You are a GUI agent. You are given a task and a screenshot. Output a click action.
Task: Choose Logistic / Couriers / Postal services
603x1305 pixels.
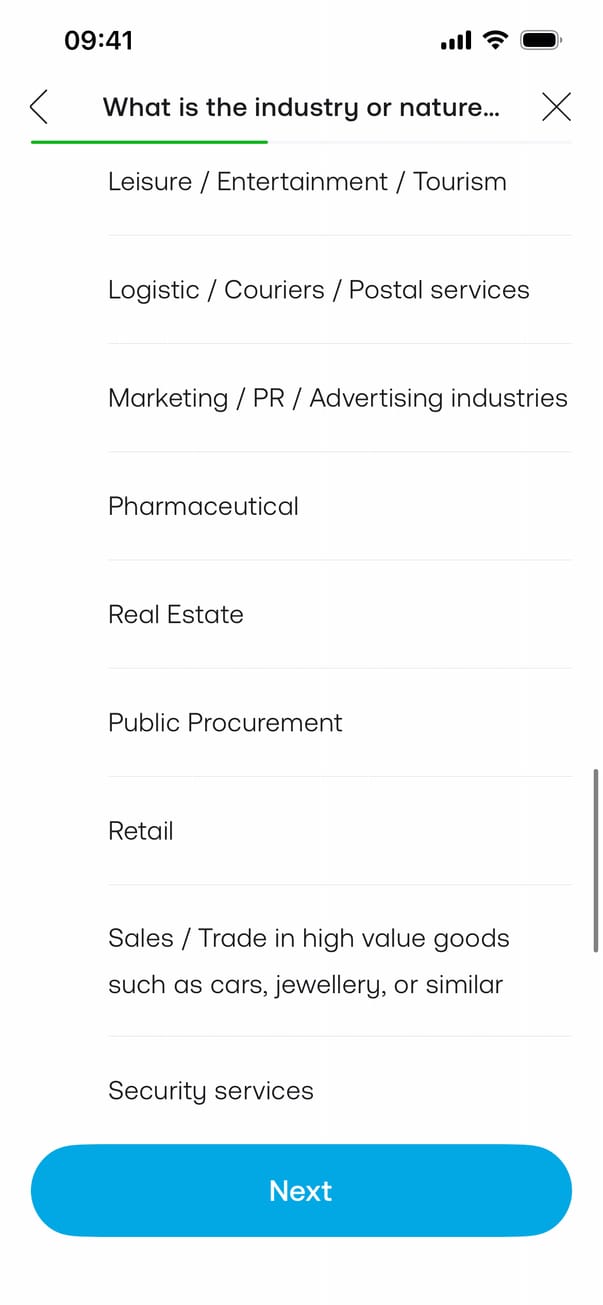318,290
